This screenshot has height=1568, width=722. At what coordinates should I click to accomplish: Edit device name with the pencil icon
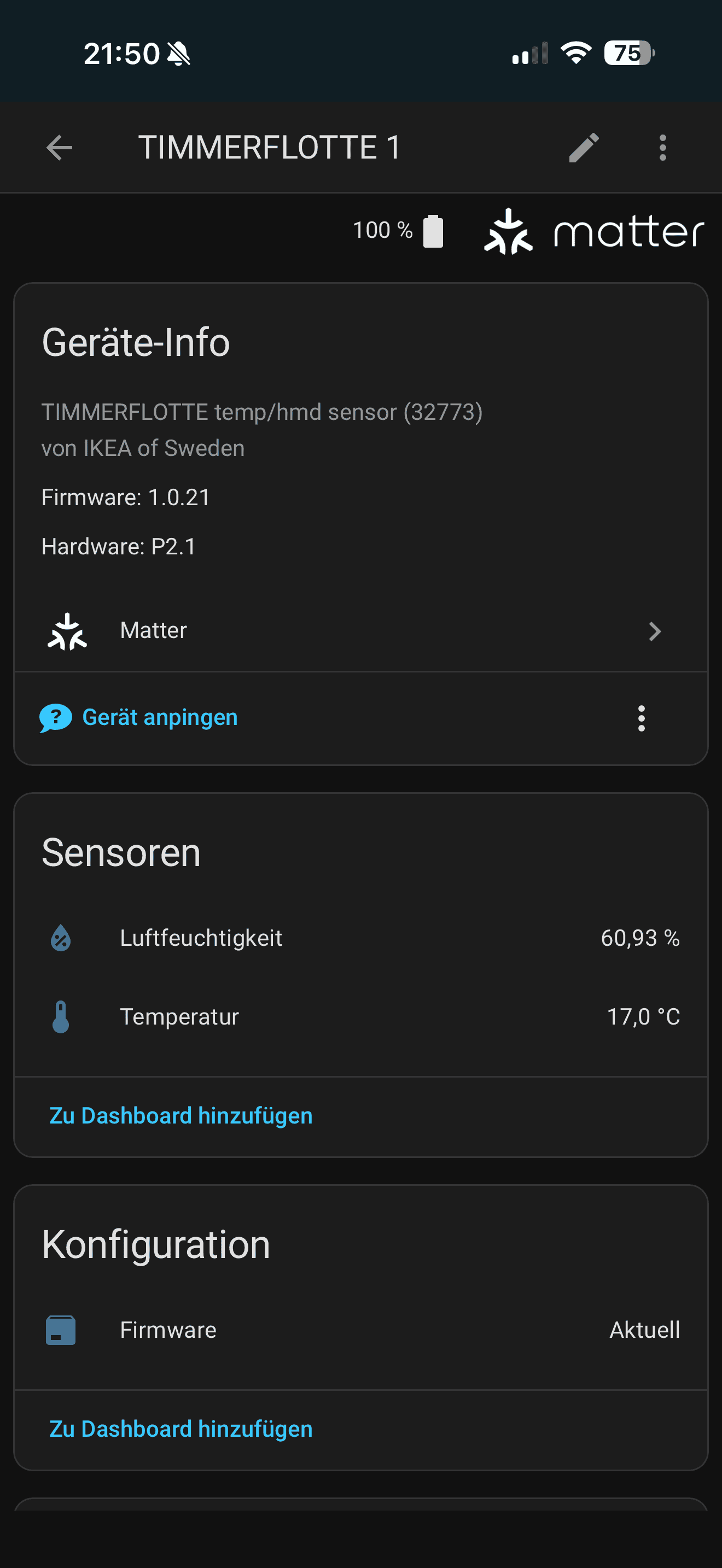click(x=584, y=148)
